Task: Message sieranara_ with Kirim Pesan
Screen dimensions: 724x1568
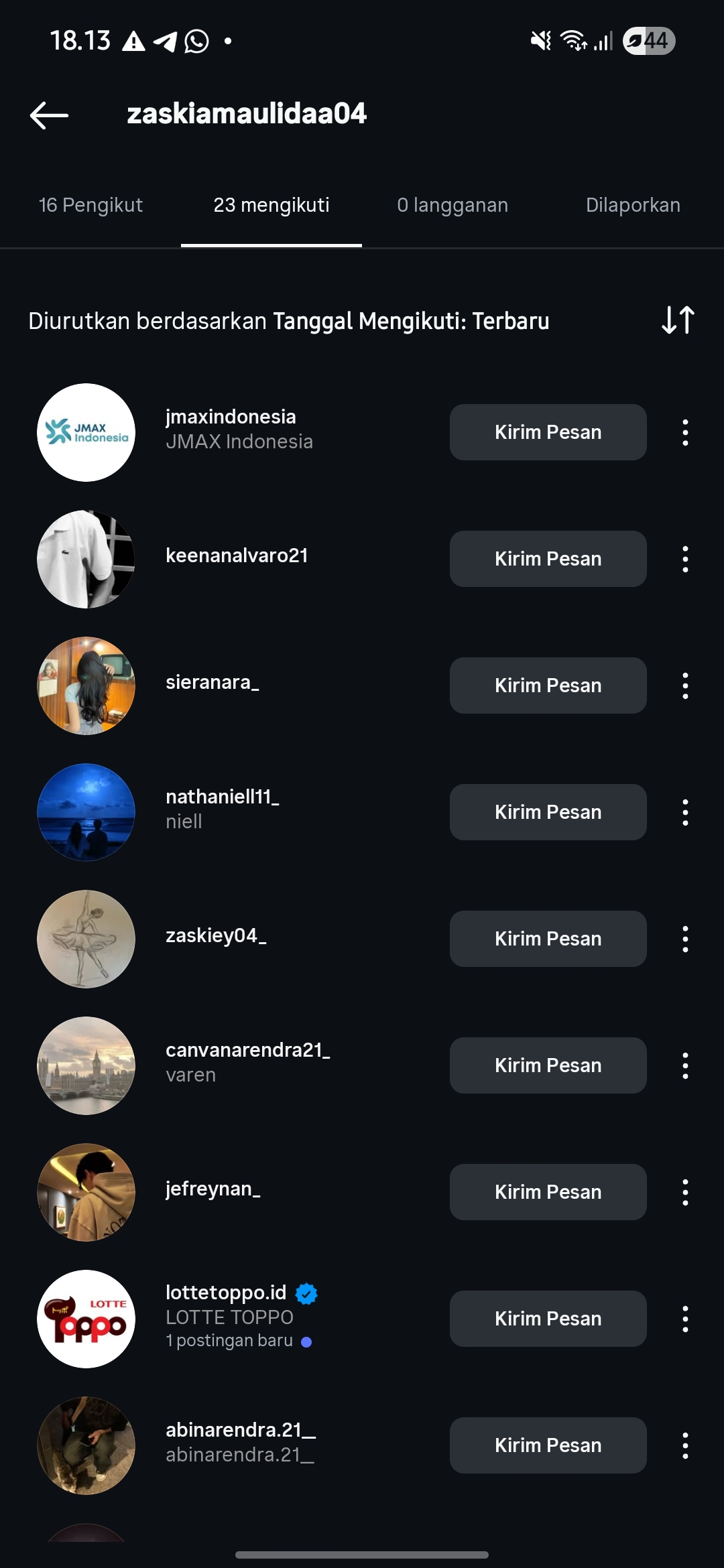Action: [x=548, y=685]
